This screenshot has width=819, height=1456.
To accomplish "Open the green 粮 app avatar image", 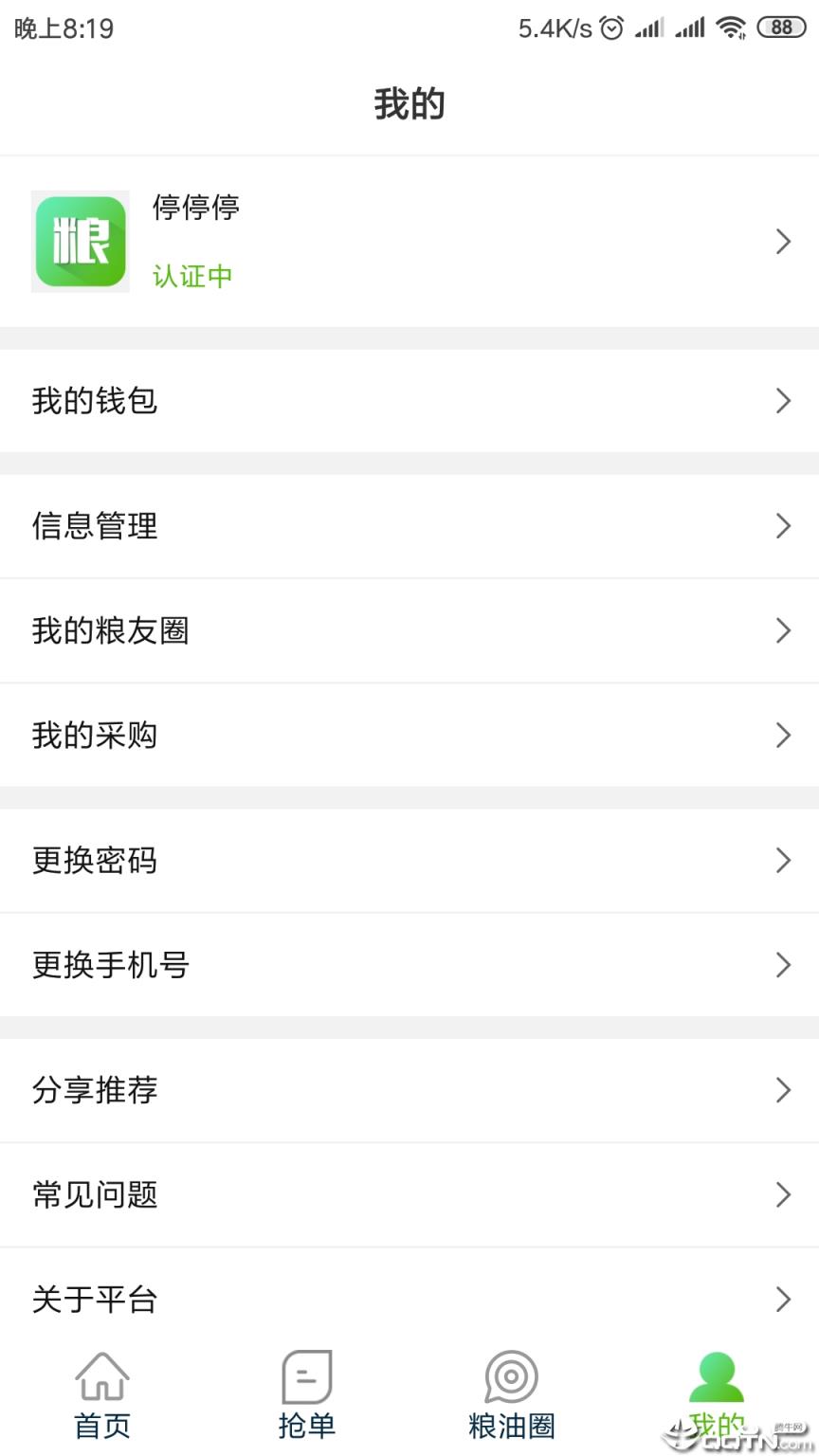I will coord(80,241).
